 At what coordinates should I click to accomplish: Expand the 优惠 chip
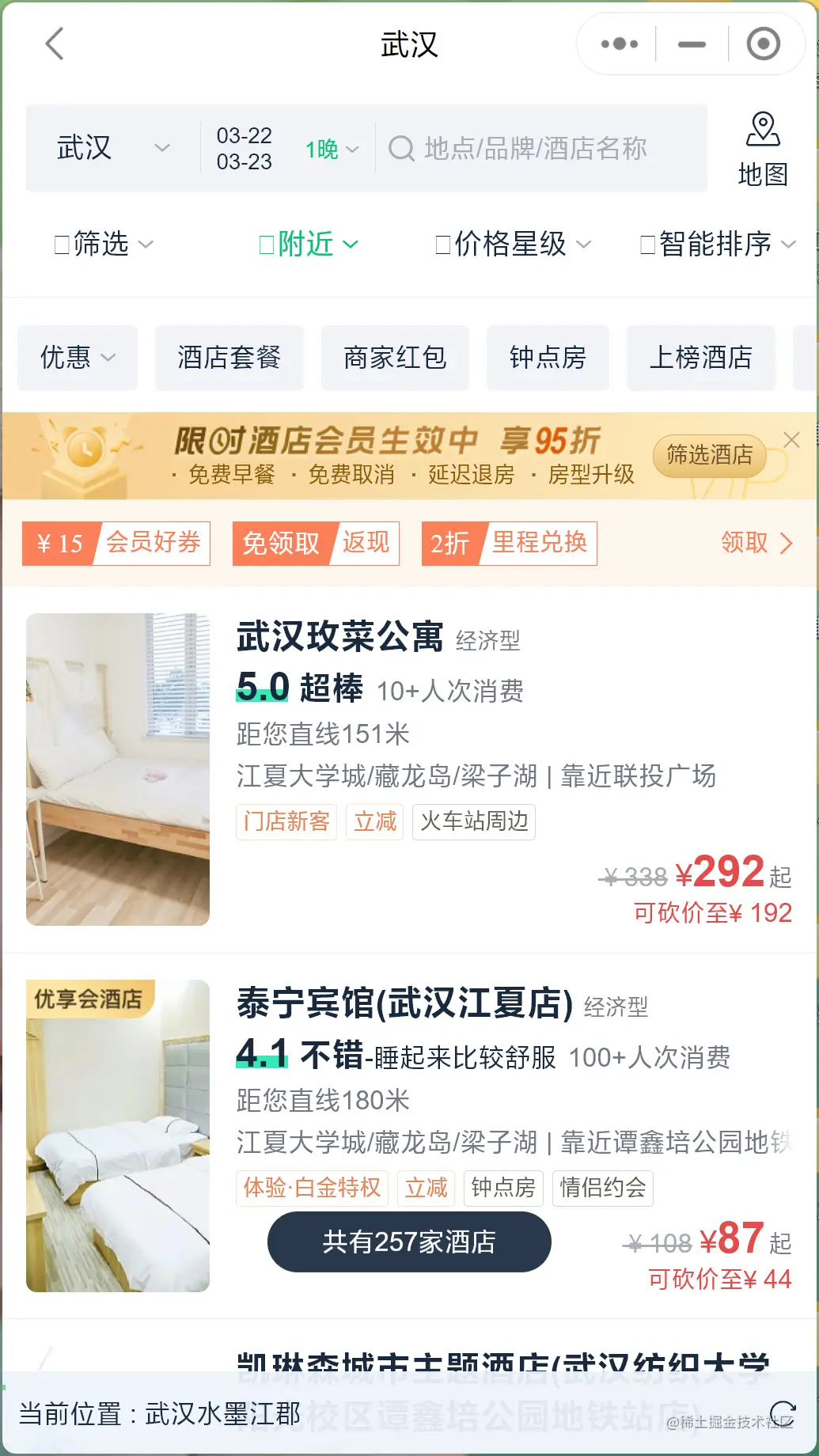[x=78, y=358]
